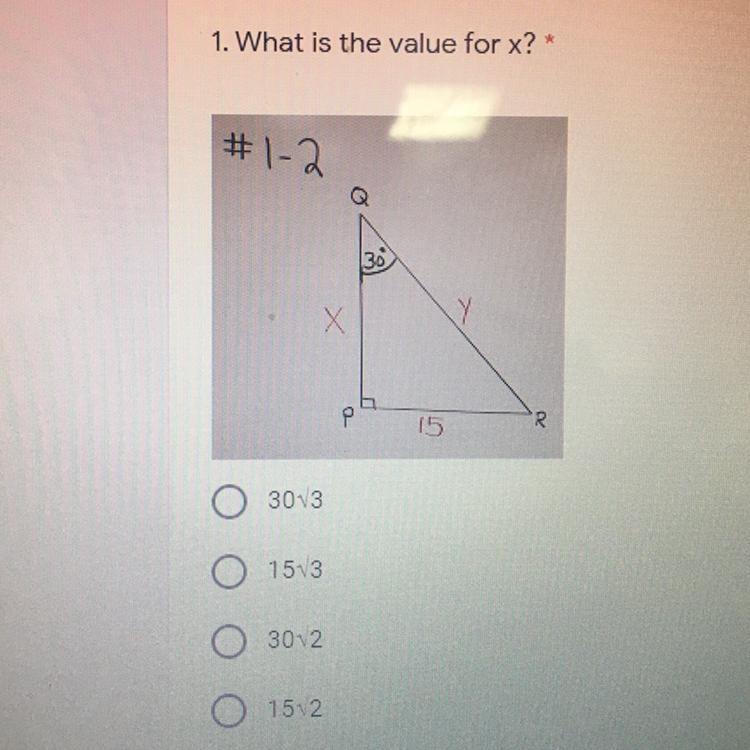Choose 15√3 as the value for x
Screen dimensions: 750x750
click(x=229, y=571)
